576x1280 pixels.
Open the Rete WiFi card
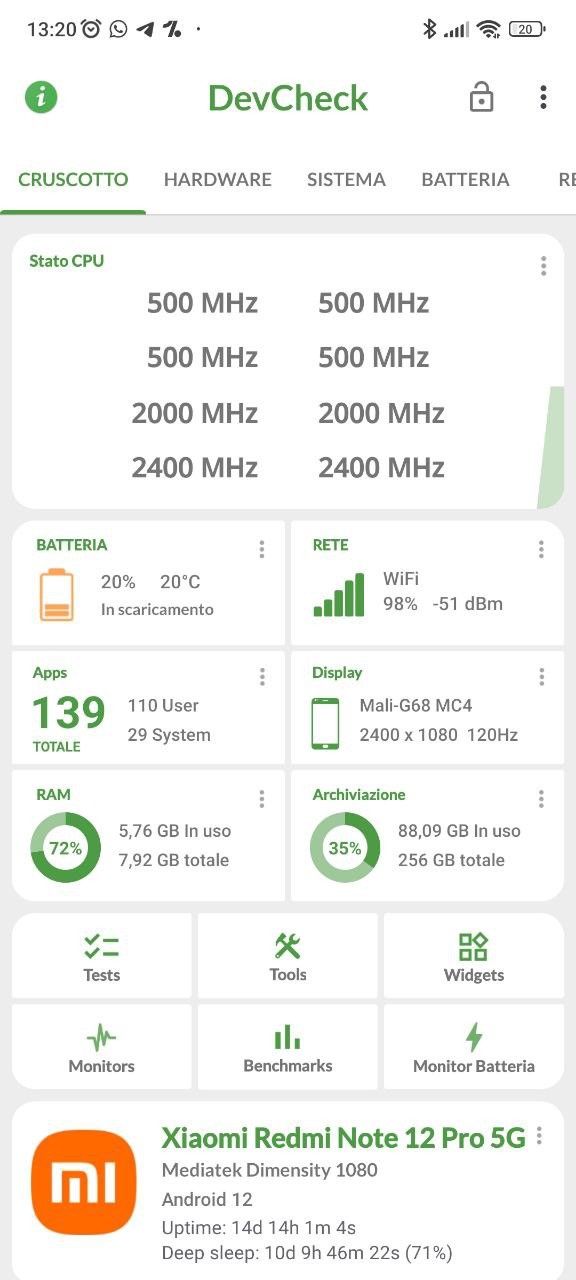(x=427, y=583)
